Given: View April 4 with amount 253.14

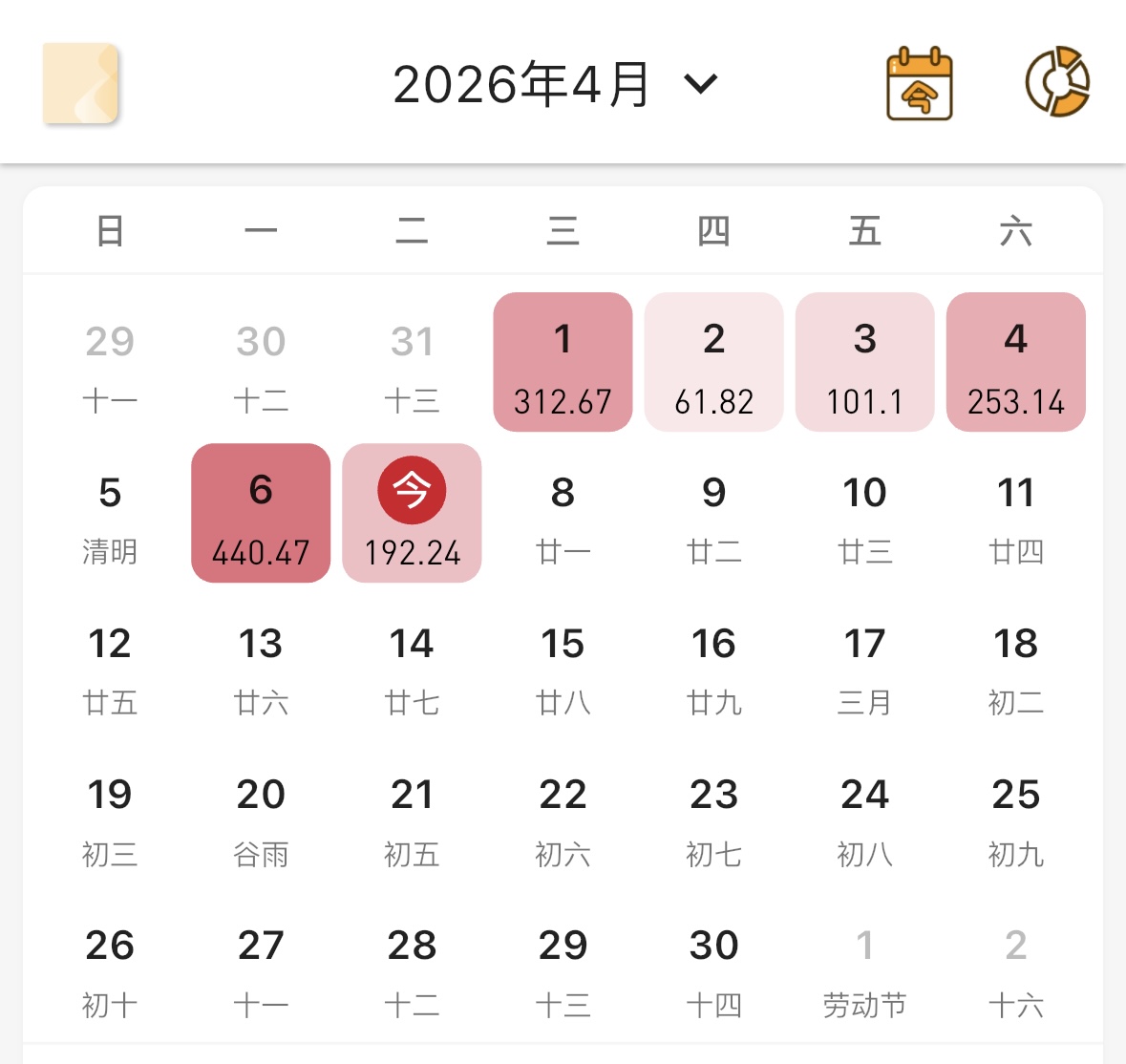Looking at the screenshot, I should point(1015,362).
